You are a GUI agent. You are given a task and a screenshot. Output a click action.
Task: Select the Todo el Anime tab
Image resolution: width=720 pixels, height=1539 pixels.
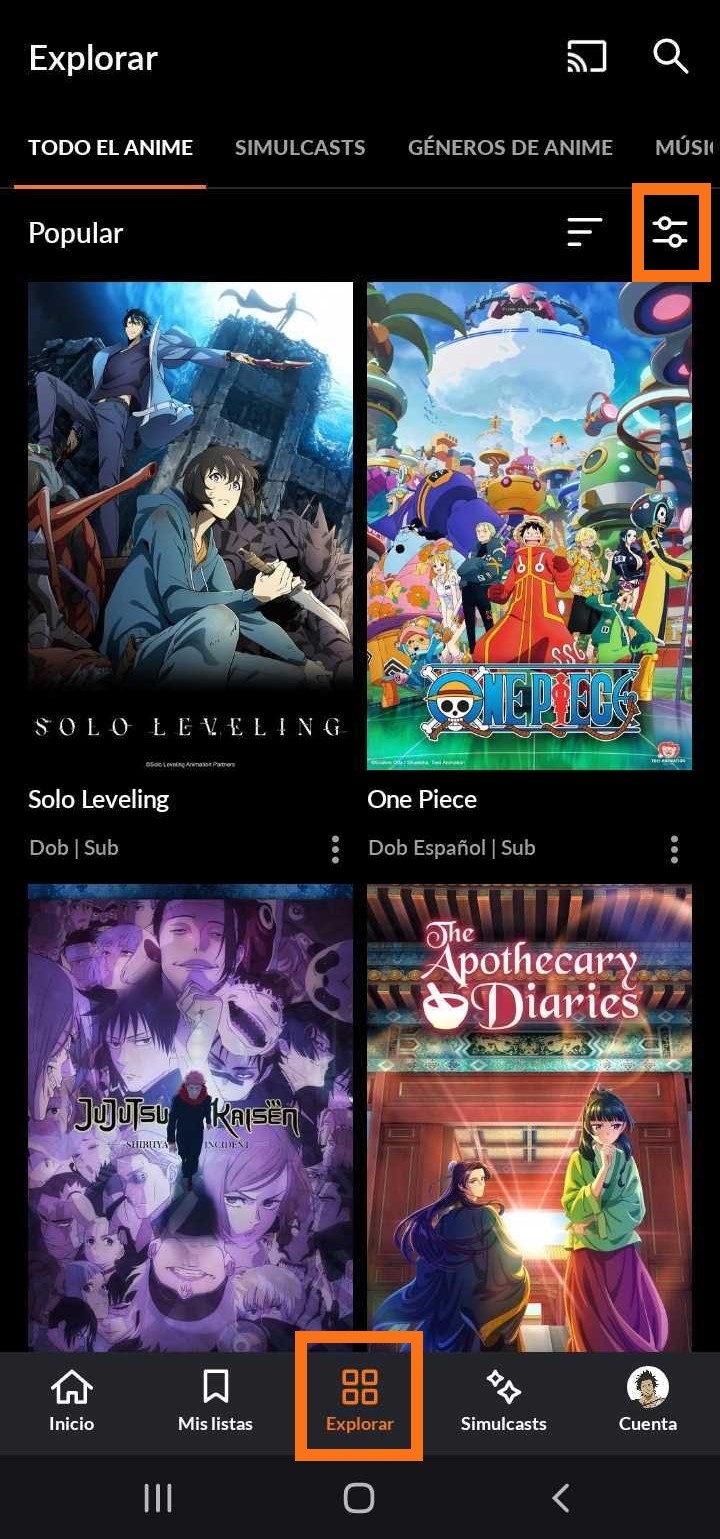(110, 148)
